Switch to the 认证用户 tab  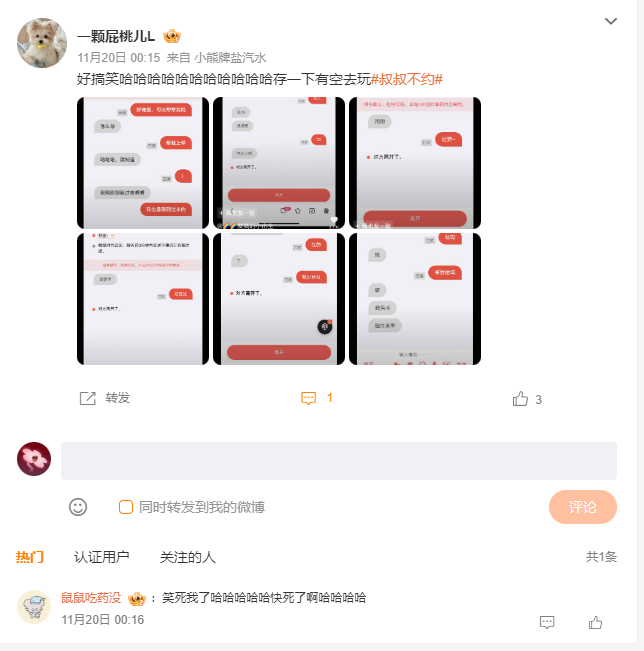click(102, 557)
